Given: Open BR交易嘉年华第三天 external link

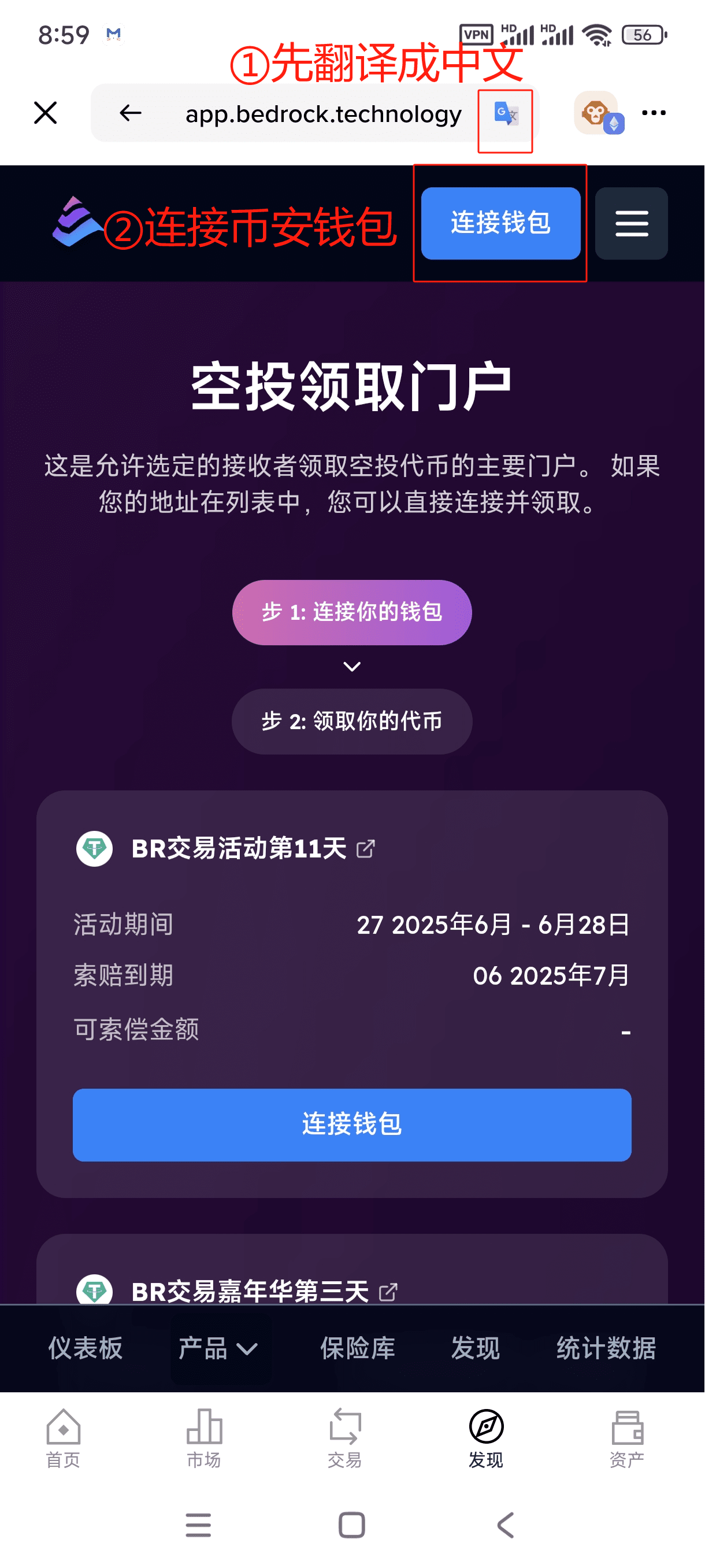Looking at the screenshot, I should pyautogui.click(x=388, y=1292).
